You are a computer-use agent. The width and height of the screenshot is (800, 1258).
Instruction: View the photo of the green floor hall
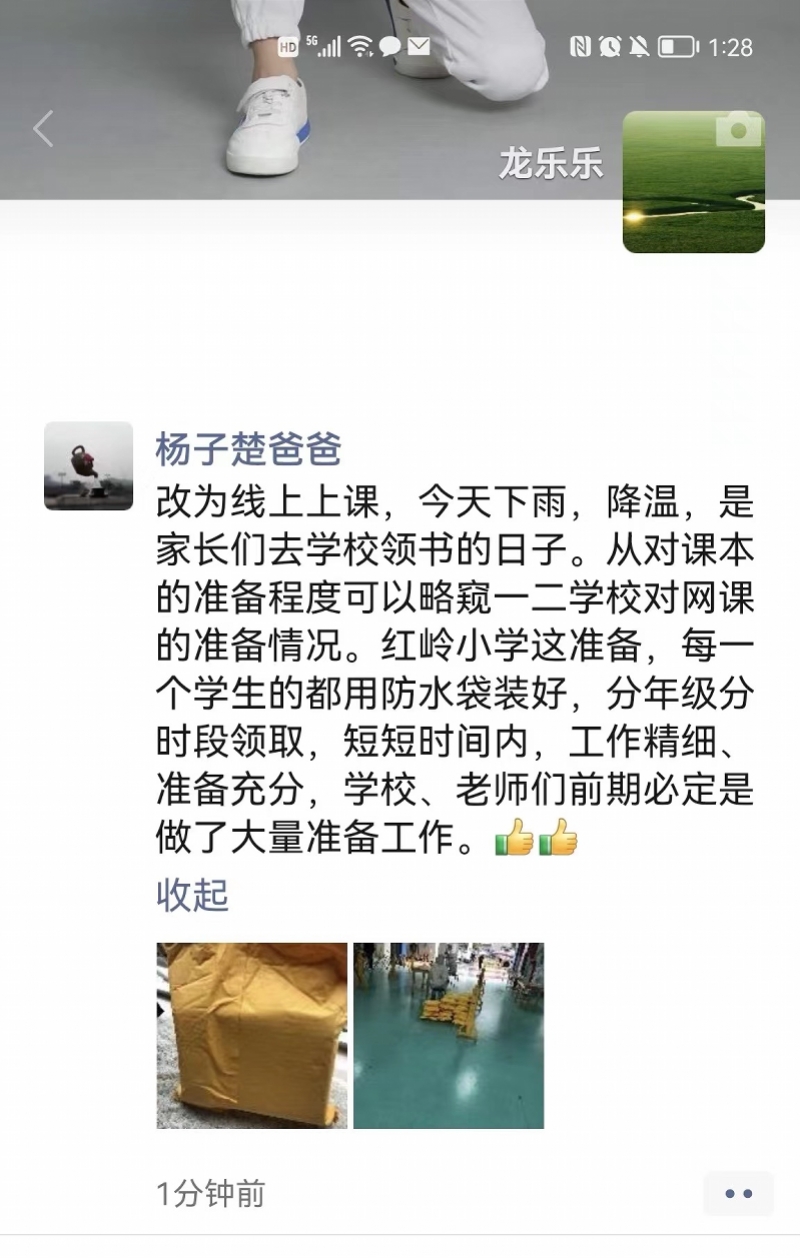pyautogui.click(x=448, y=1035)
